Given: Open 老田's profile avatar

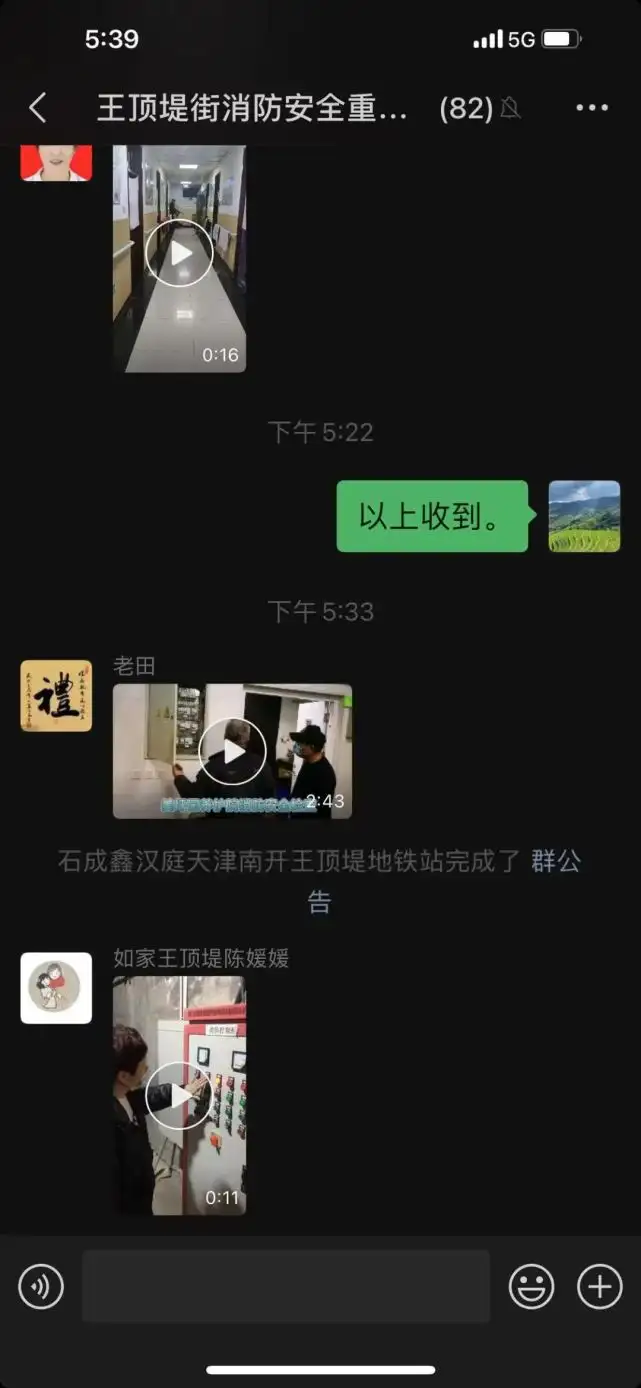Looking at the screenshot, I should point(56,696).
